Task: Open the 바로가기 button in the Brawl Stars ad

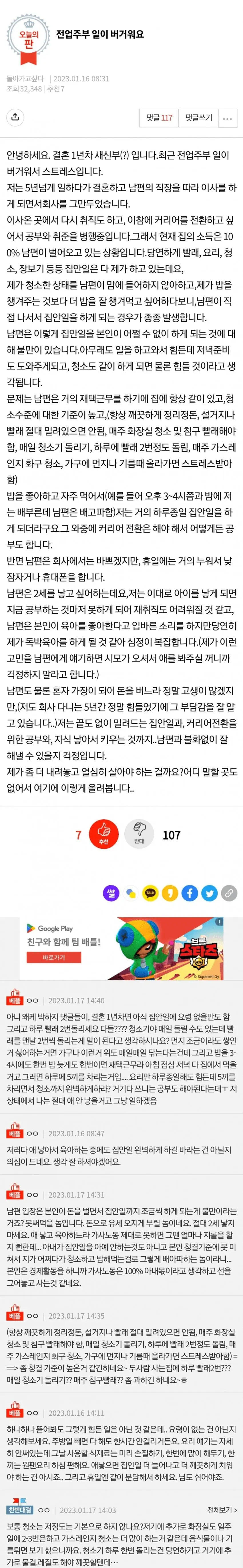Action: click(x=53, y=957)
